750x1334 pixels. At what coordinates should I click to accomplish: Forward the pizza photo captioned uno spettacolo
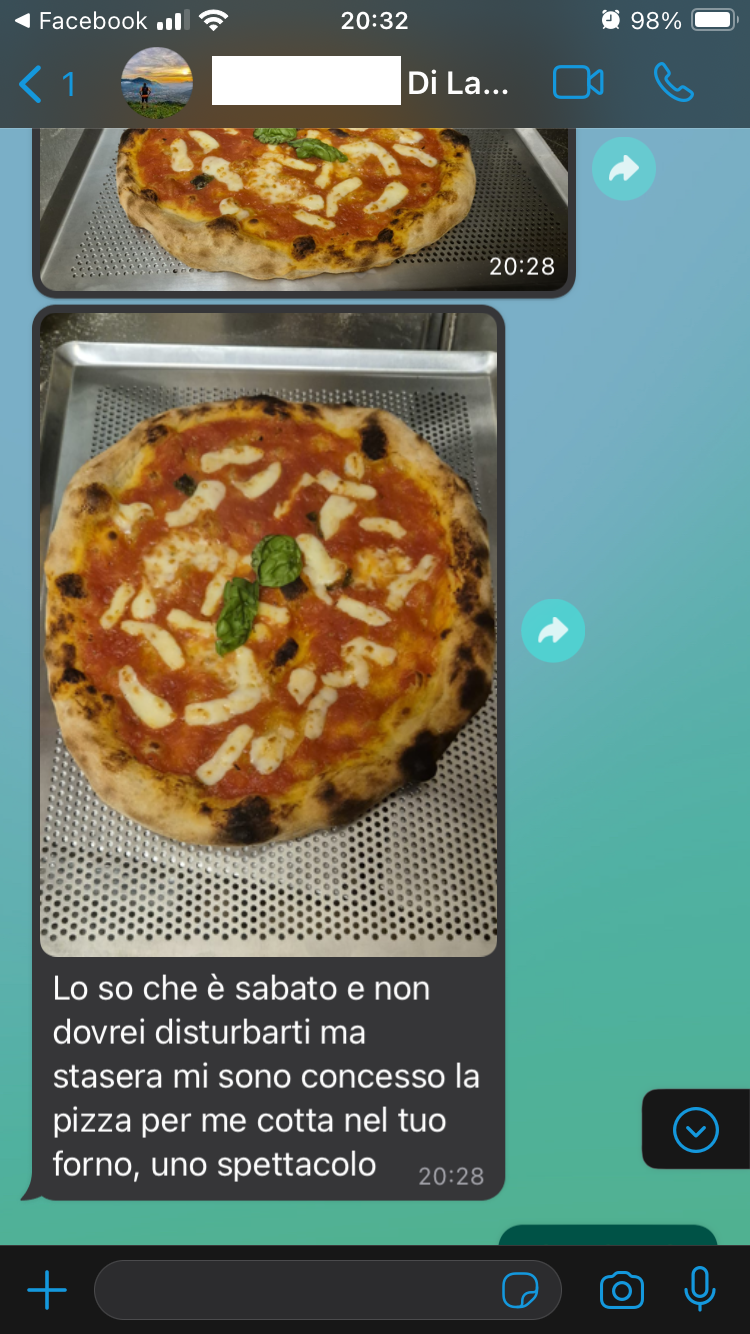pos(553,630)
